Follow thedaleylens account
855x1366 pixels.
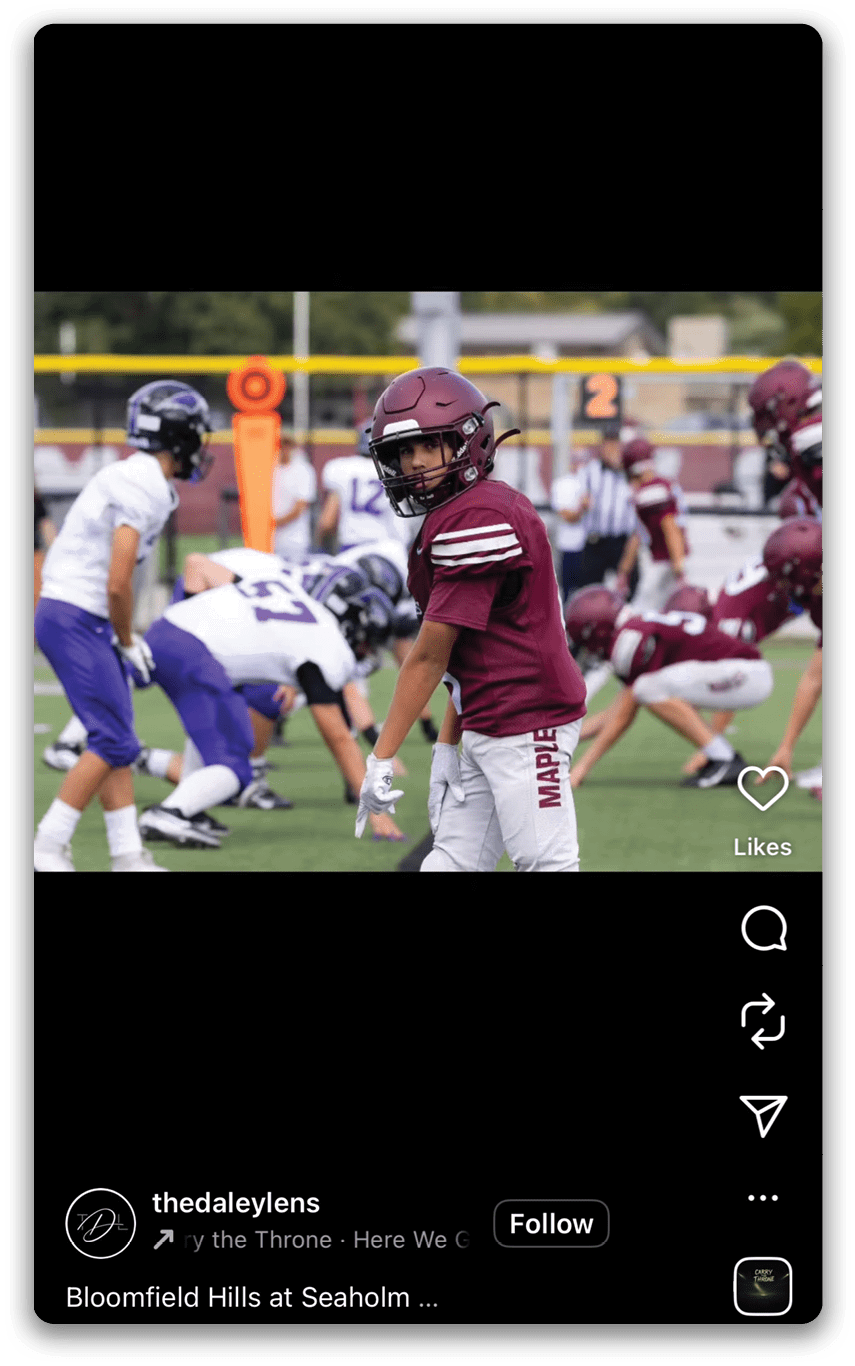[x=551, y=1223]
